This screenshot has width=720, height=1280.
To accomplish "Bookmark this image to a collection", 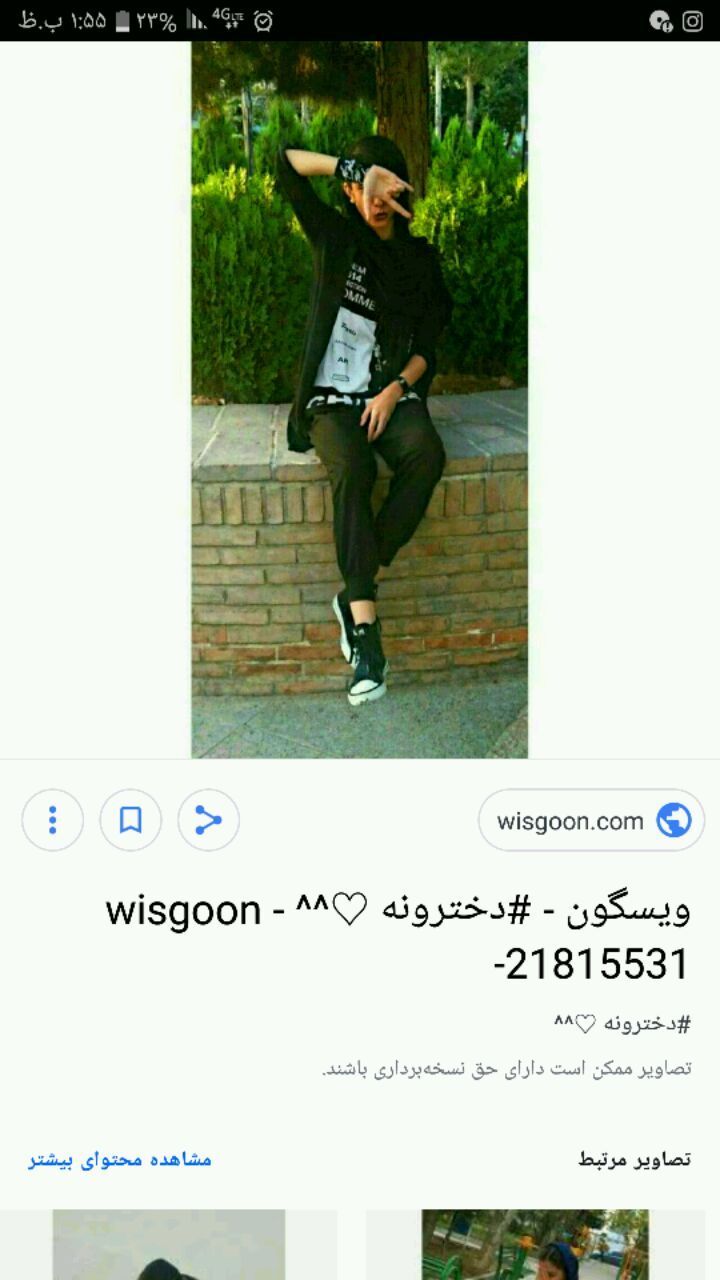I will pyautogui.click(x=130, y=821).
